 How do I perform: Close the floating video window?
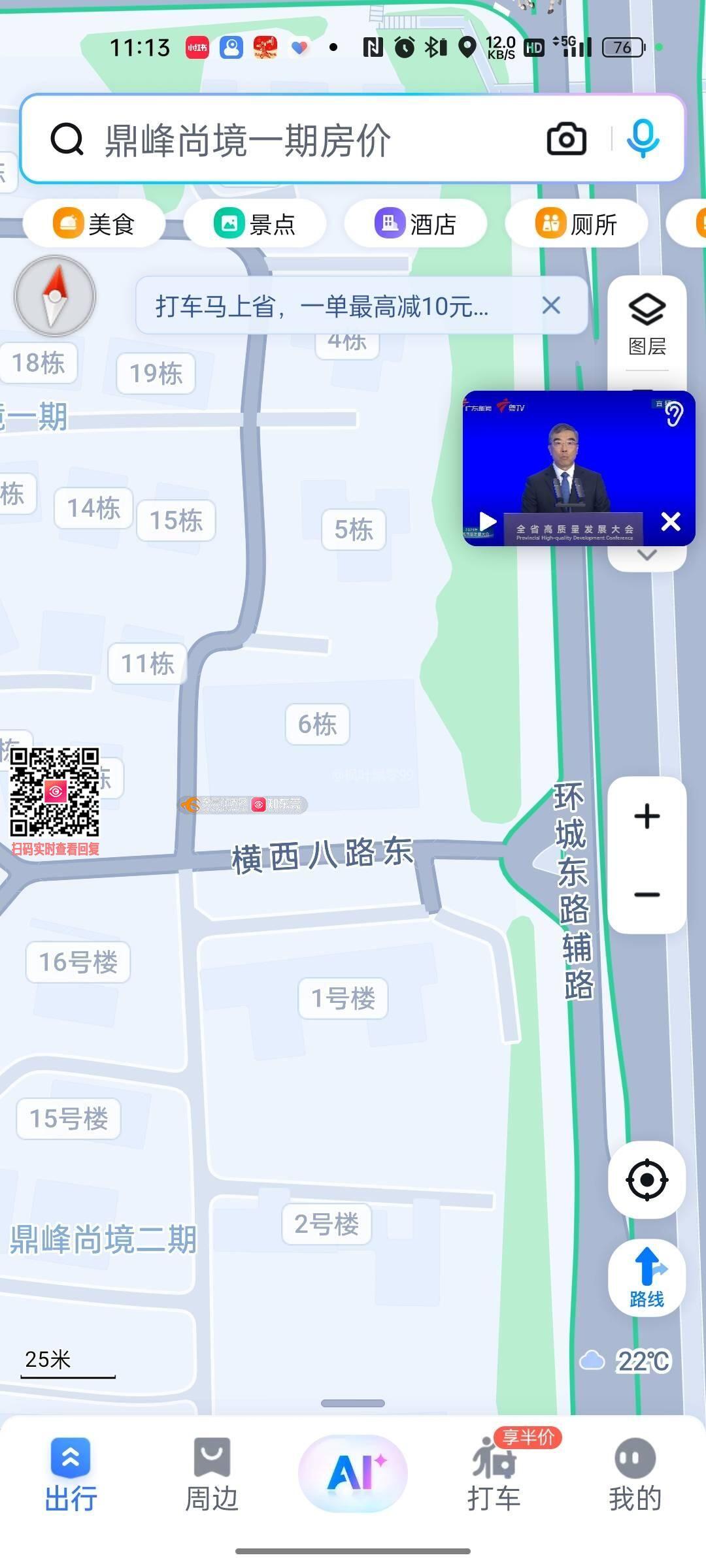[671, 521]
